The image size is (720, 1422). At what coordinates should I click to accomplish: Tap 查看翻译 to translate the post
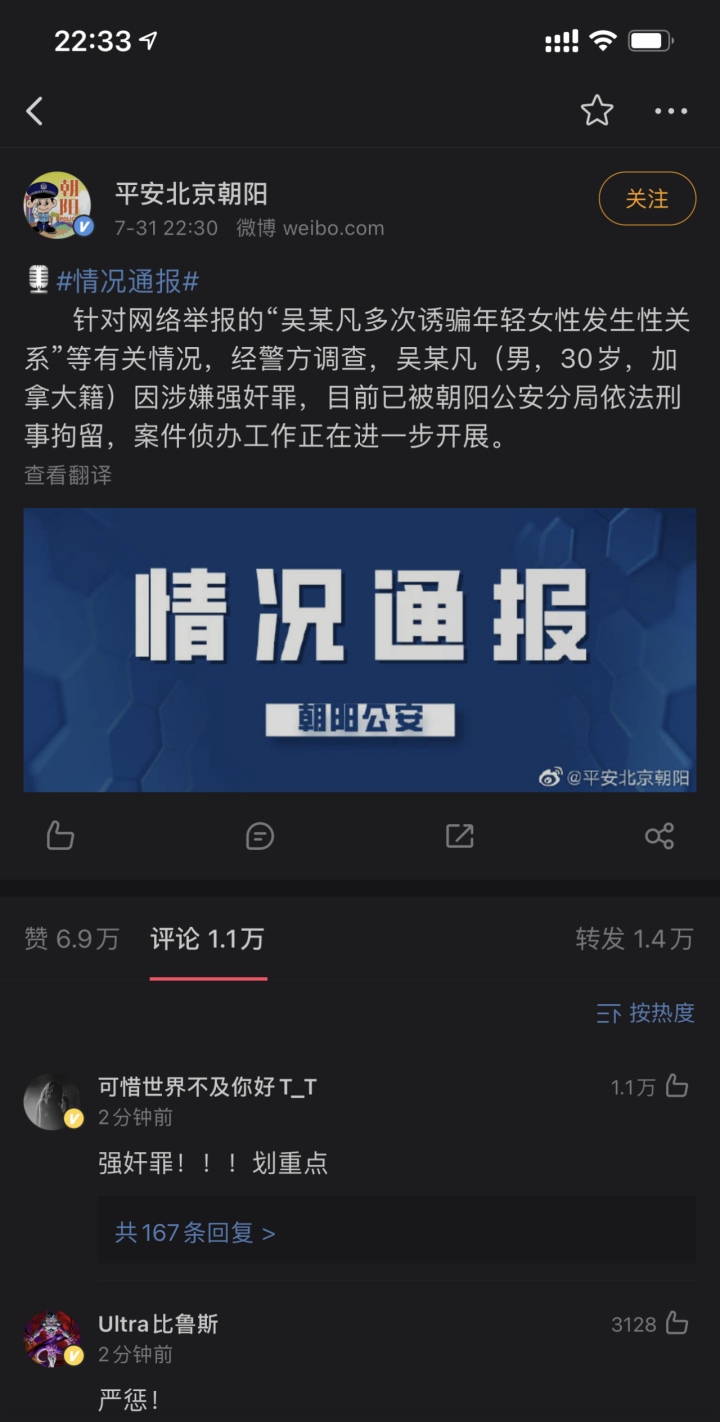[x=68, y=476]
